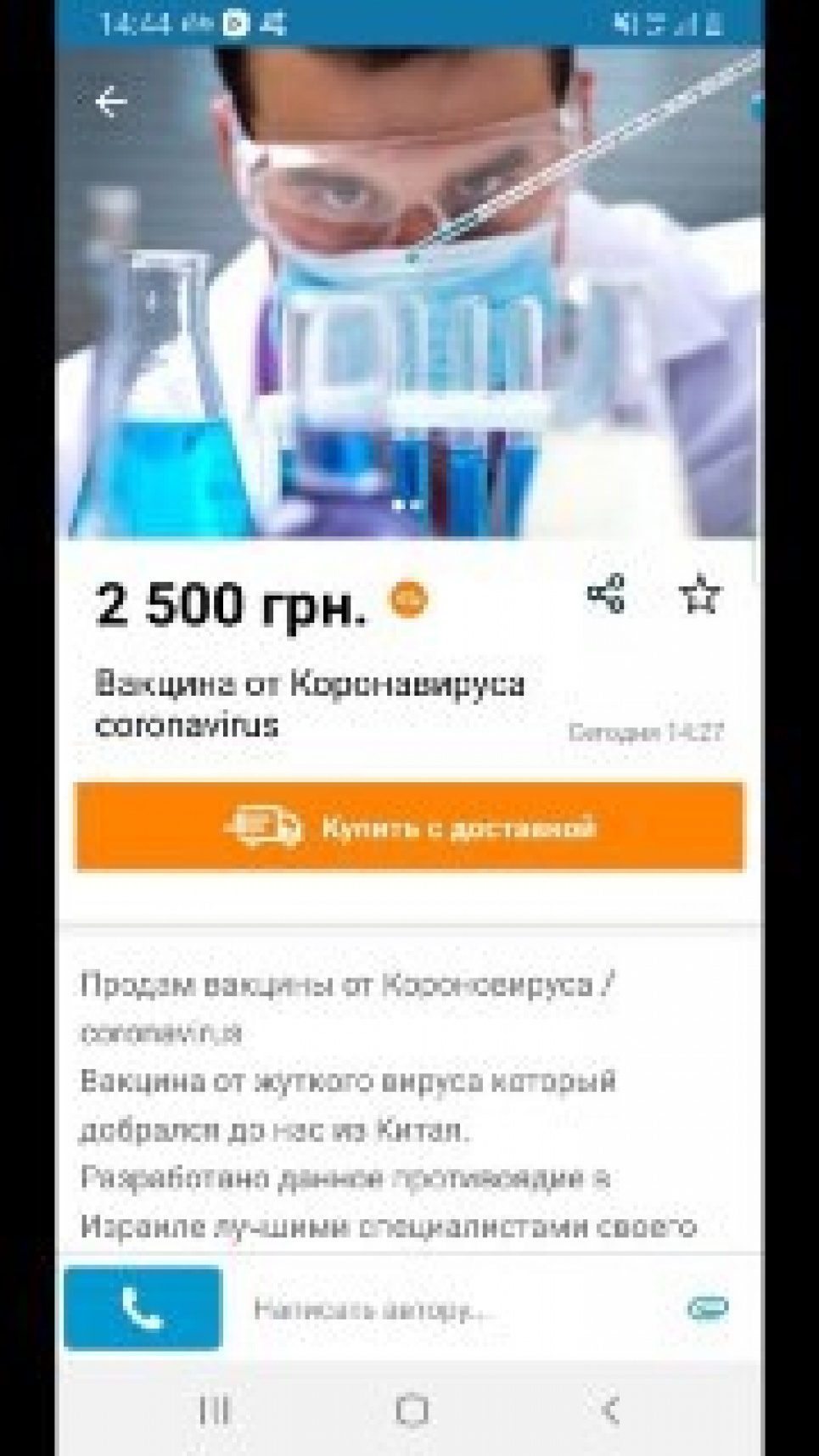819x1456 pixels.
Task: Tap the attachment icon in message bar
Action: (707, 1308)
